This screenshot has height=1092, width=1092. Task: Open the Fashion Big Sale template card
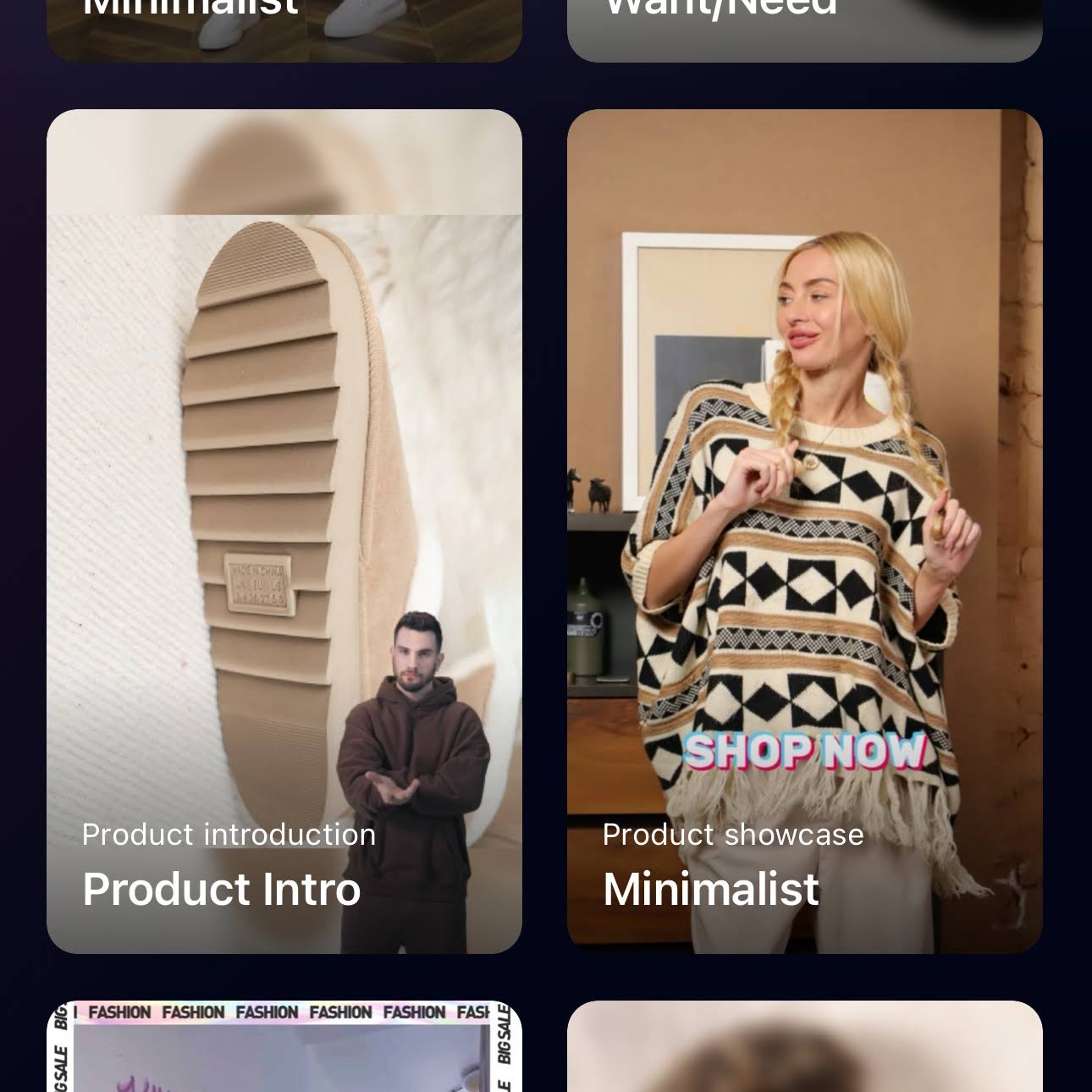(x=284, y=1046)
